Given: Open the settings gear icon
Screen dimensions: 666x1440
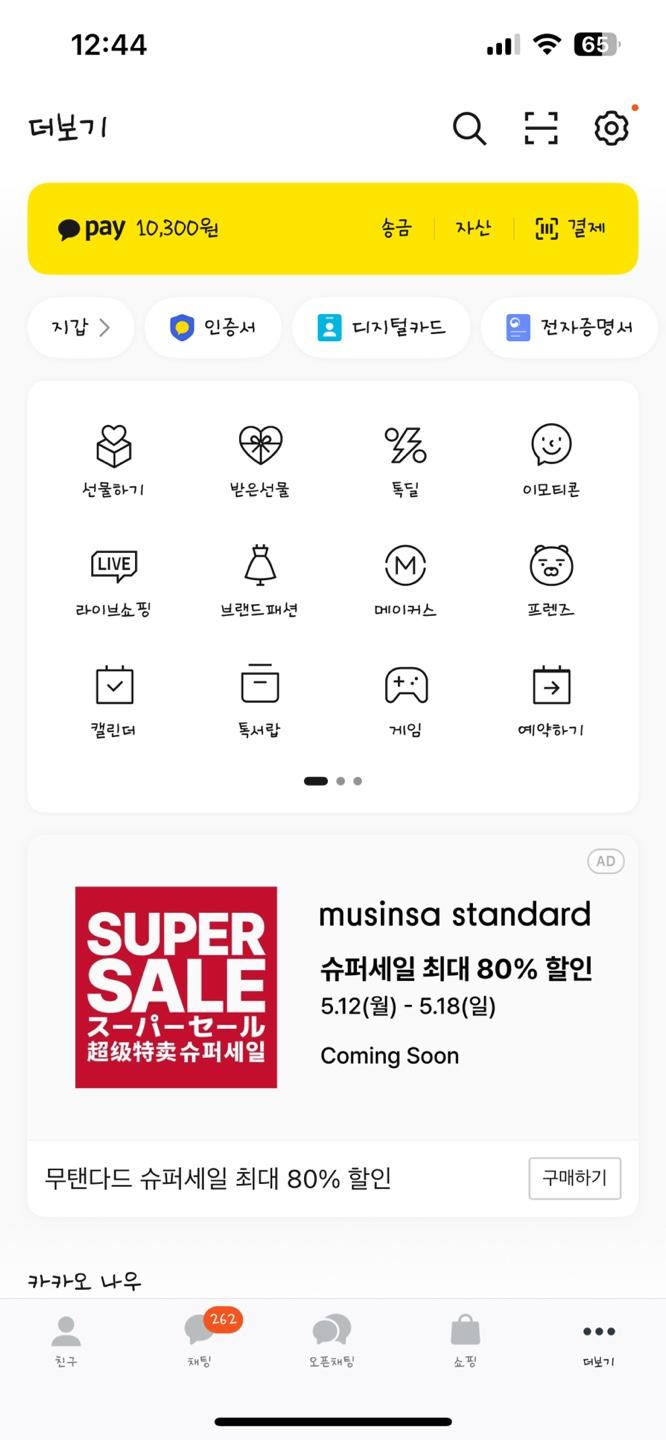Looking at the screenshot, I should click(612, 128).
